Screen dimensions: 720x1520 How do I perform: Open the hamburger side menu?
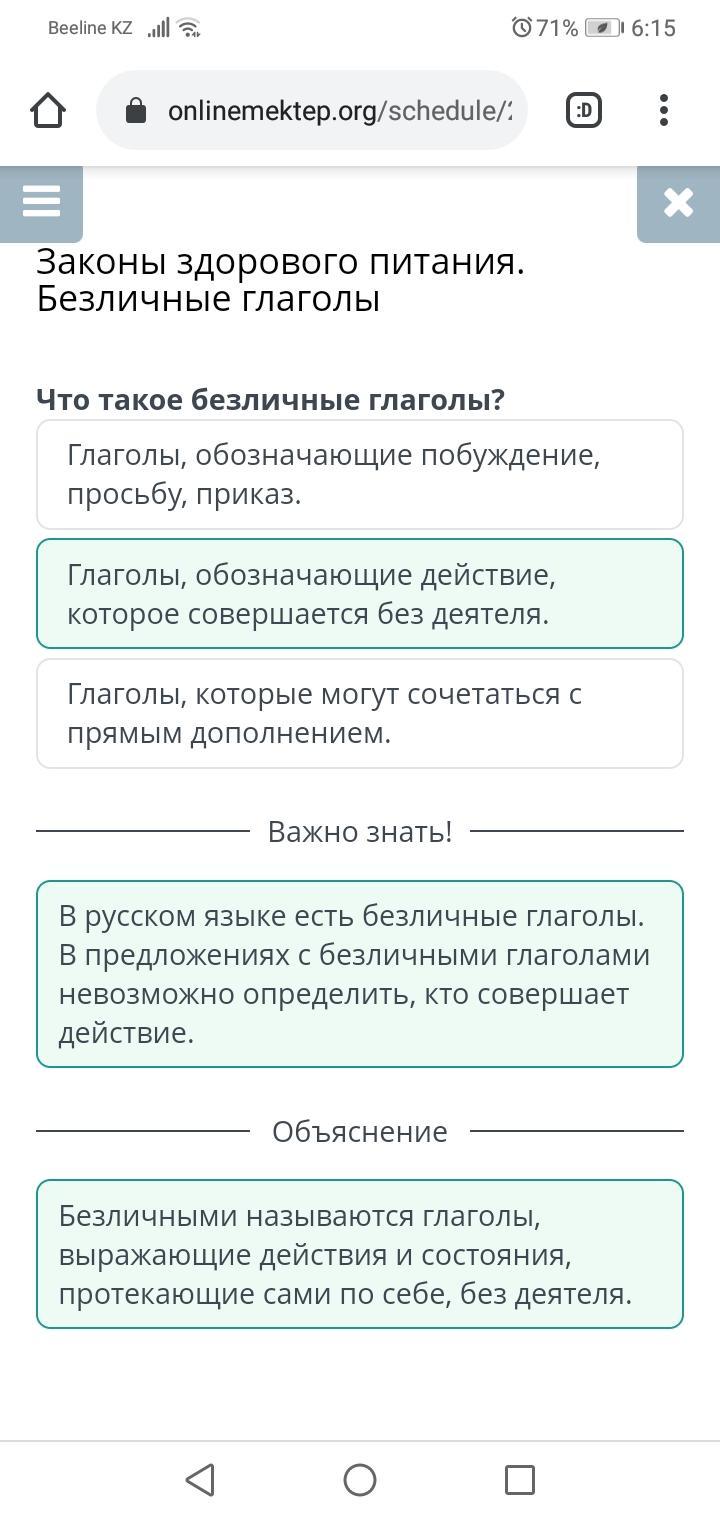click(41, 203)
